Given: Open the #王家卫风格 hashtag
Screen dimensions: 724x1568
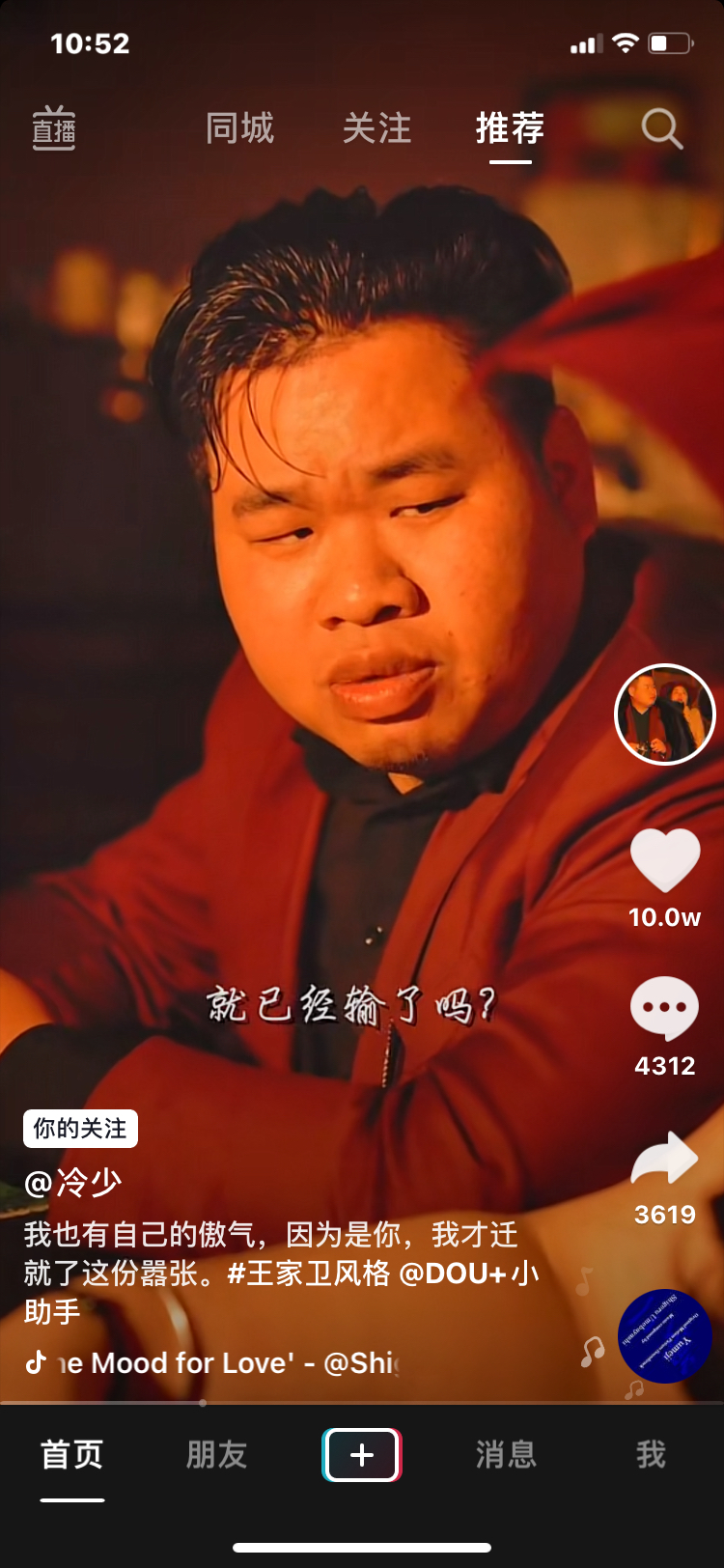Looking at the screenshot, I should click(x=309, y=1274).
